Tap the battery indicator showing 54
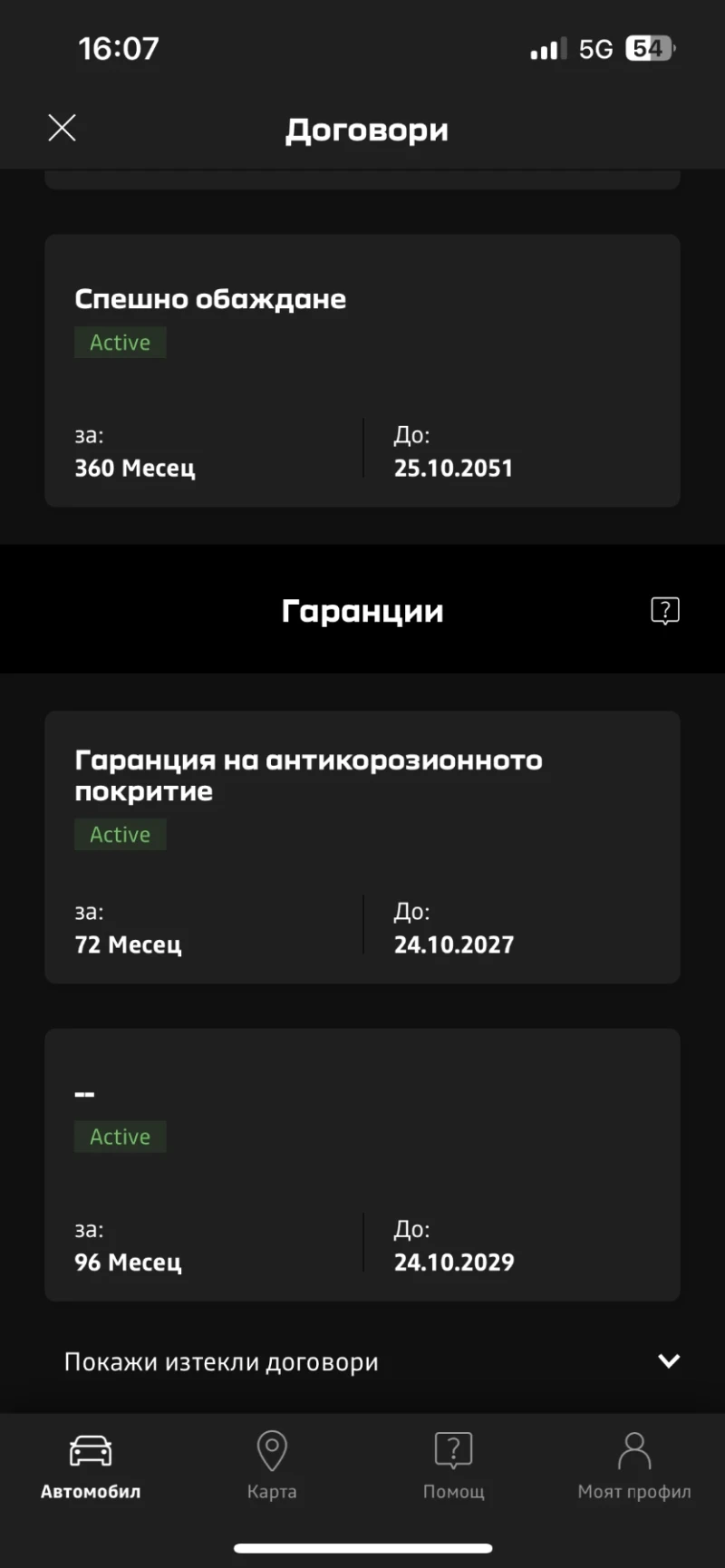 [x=649, y=48]
